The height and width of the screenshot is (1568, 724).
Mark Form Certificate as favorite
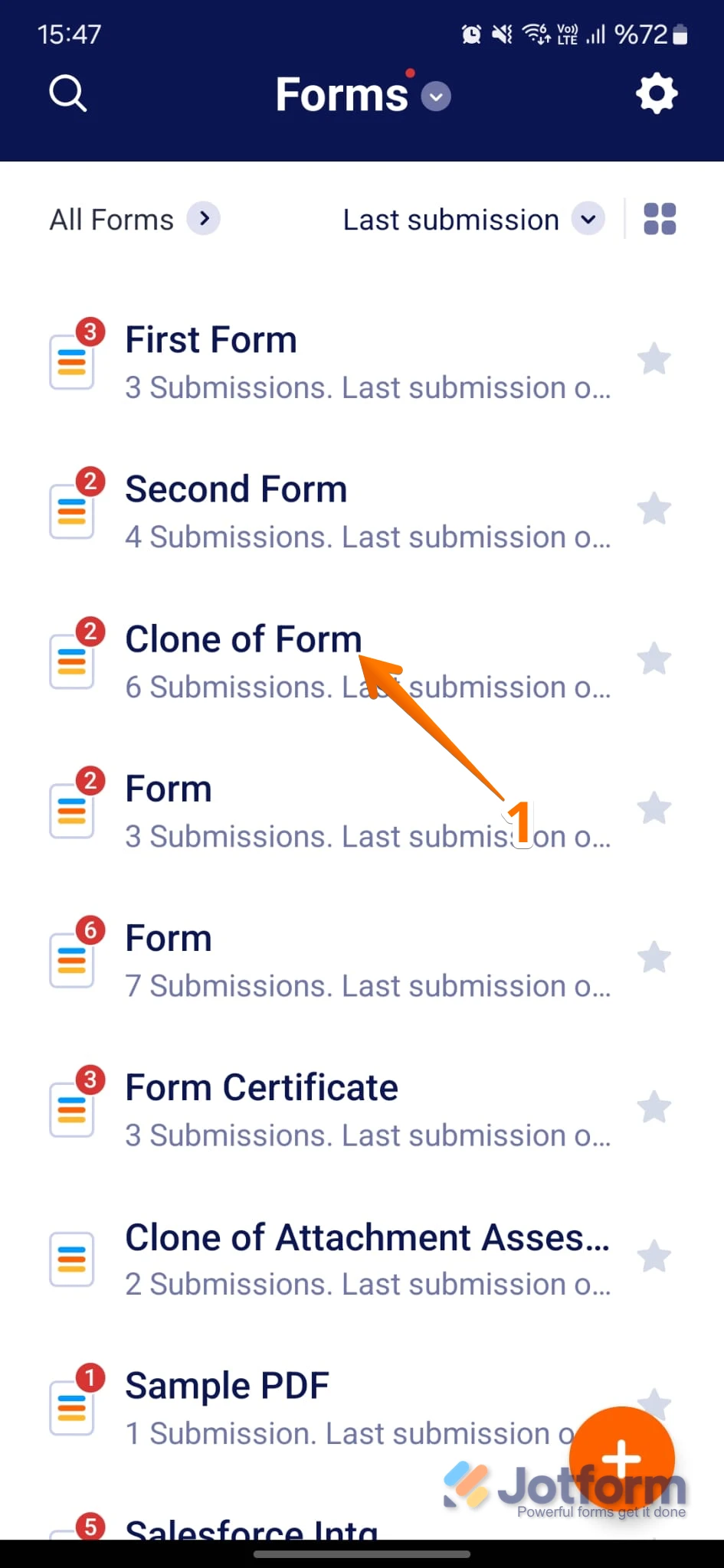pos(654,1107)
